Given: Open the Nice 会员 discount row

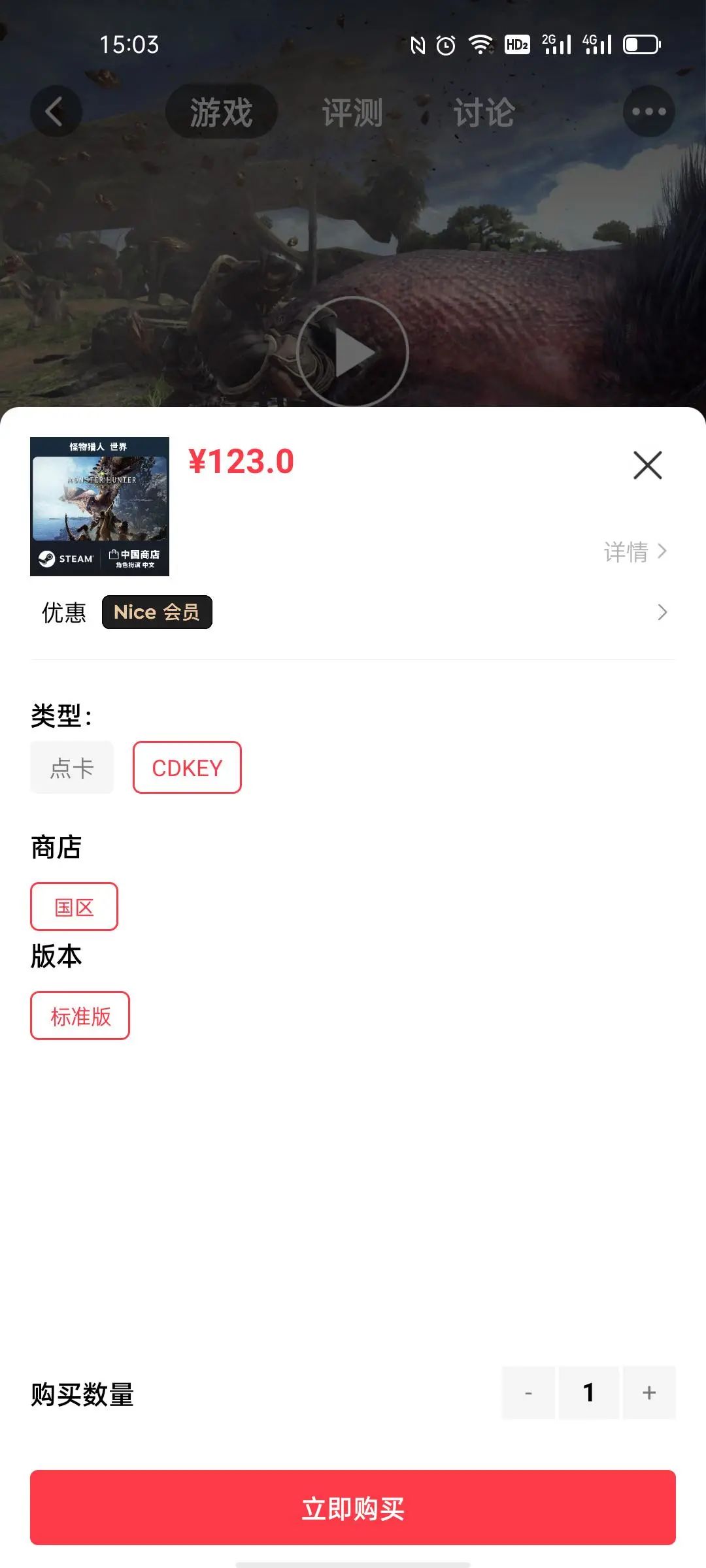Looking at the screenshot, I should point(353,612).
